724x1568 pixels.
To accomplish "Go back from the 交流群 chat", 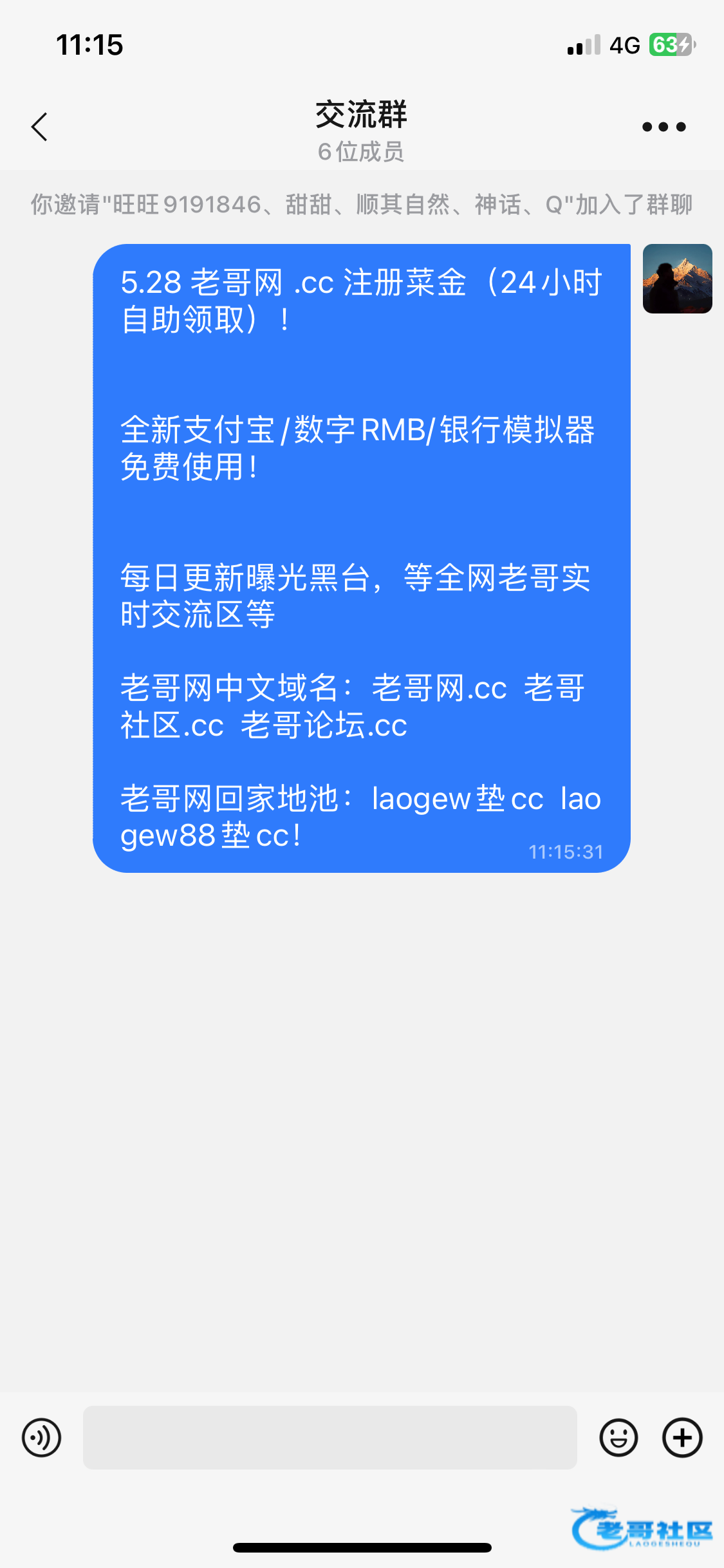I will tap(40, 127).
